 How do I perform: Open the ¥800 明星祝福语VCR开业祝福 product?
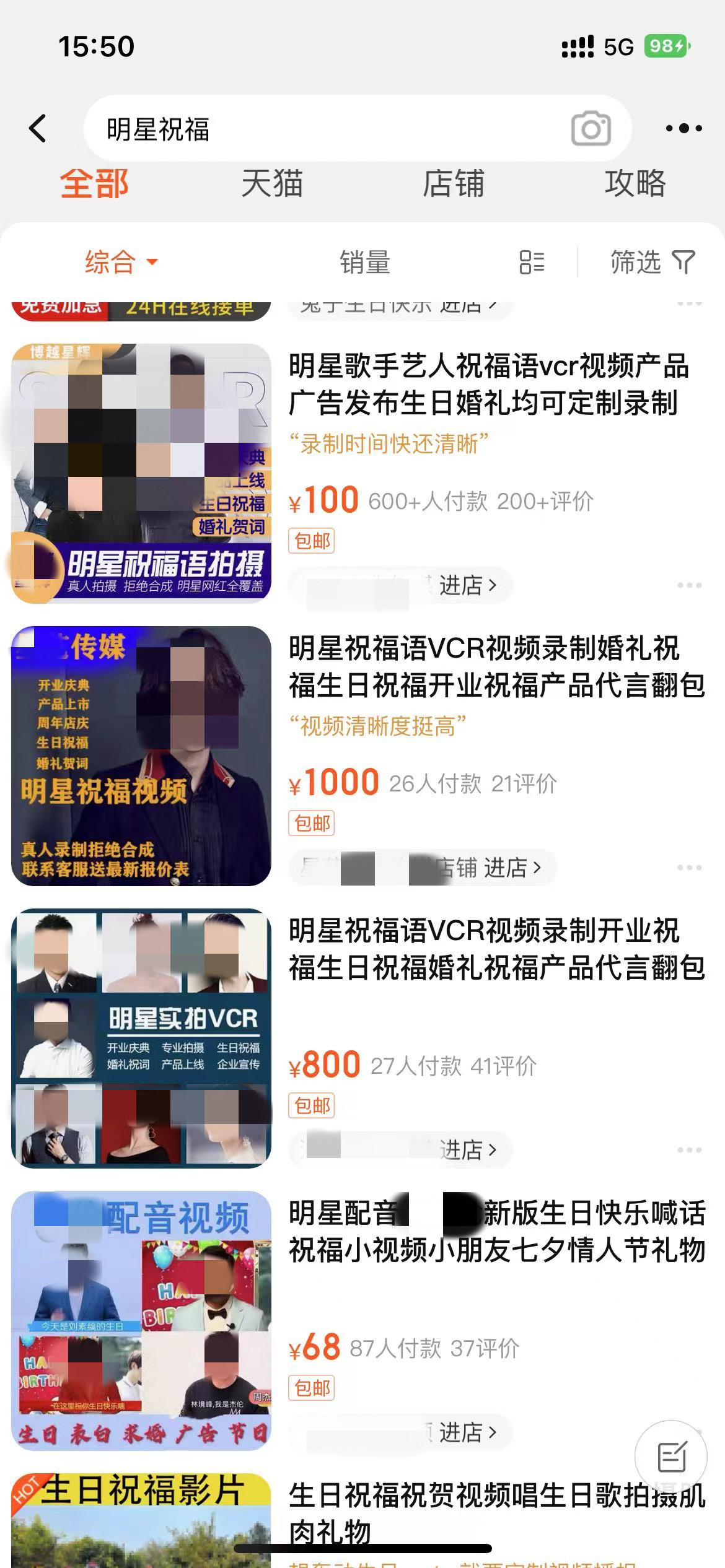[496, 949]
